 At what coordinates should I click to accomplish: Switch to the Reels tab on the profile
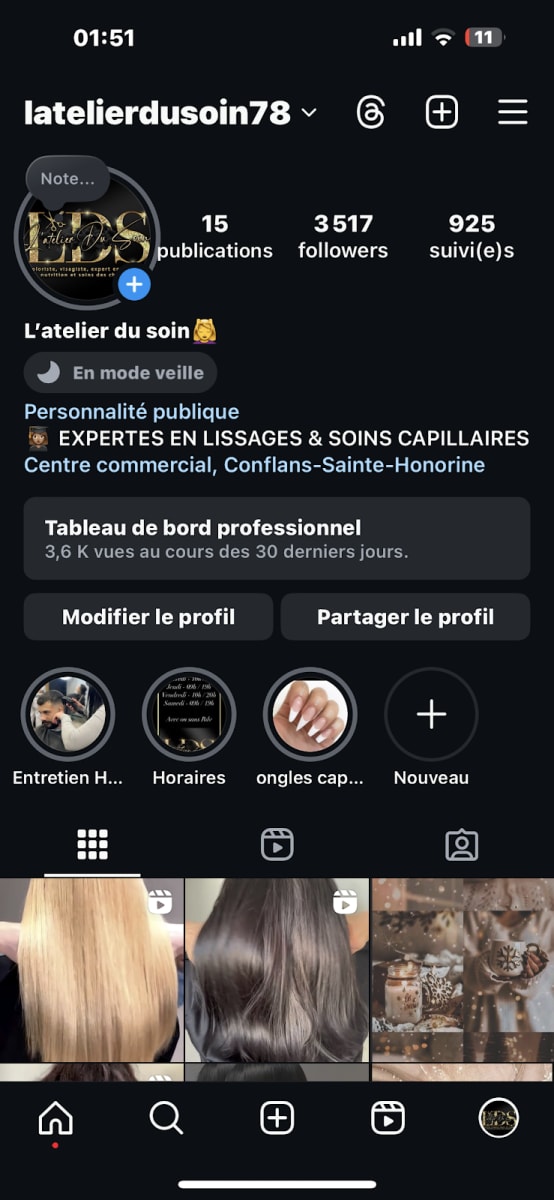(277, 845)
